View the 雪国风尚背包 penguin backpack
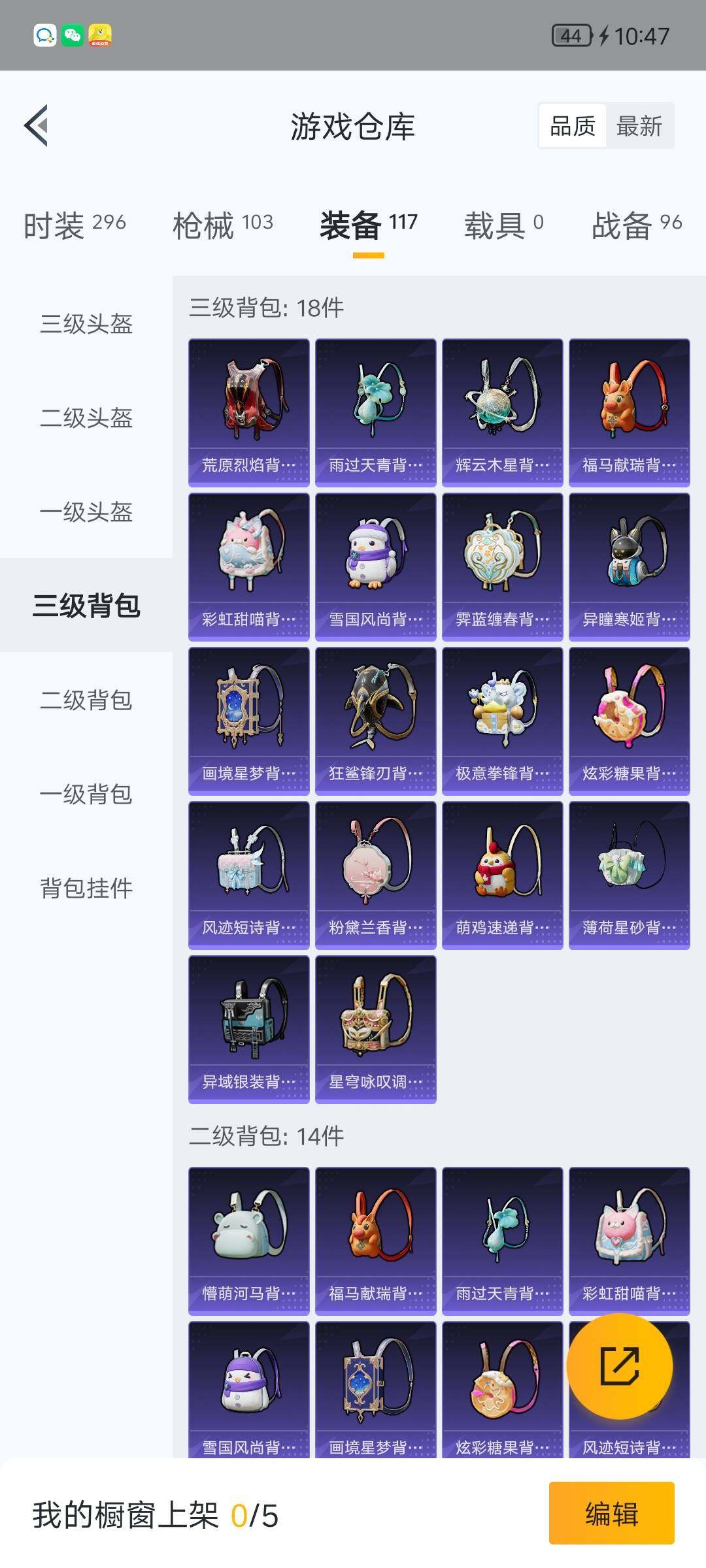 (375, 566)
